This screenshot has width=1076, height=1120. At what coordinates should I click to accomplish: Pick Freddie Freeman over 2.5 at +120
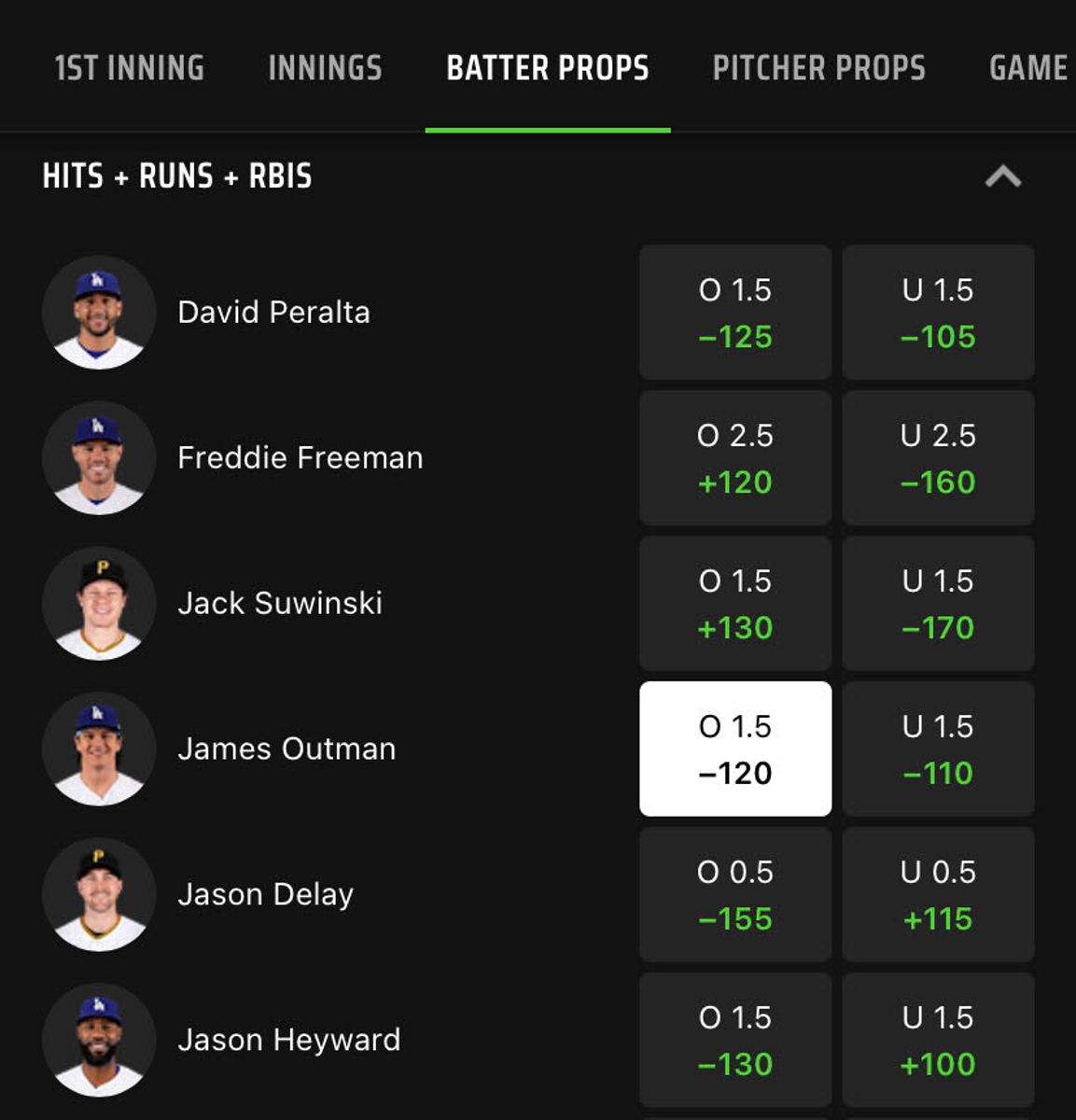[x=735, y=458]
